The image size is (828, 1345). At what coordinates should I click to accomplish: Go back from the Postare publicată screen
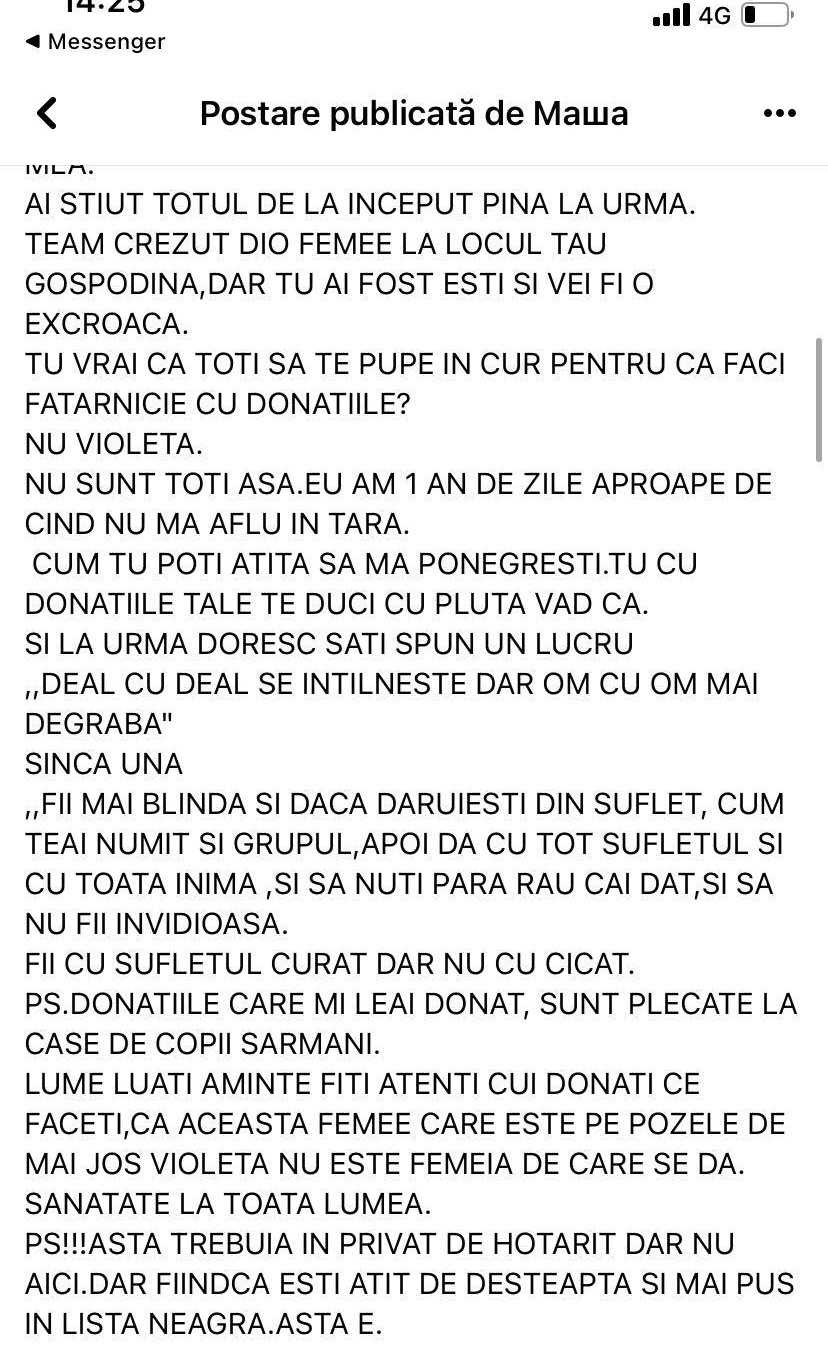pyautogui.click(x=47, y=113)
